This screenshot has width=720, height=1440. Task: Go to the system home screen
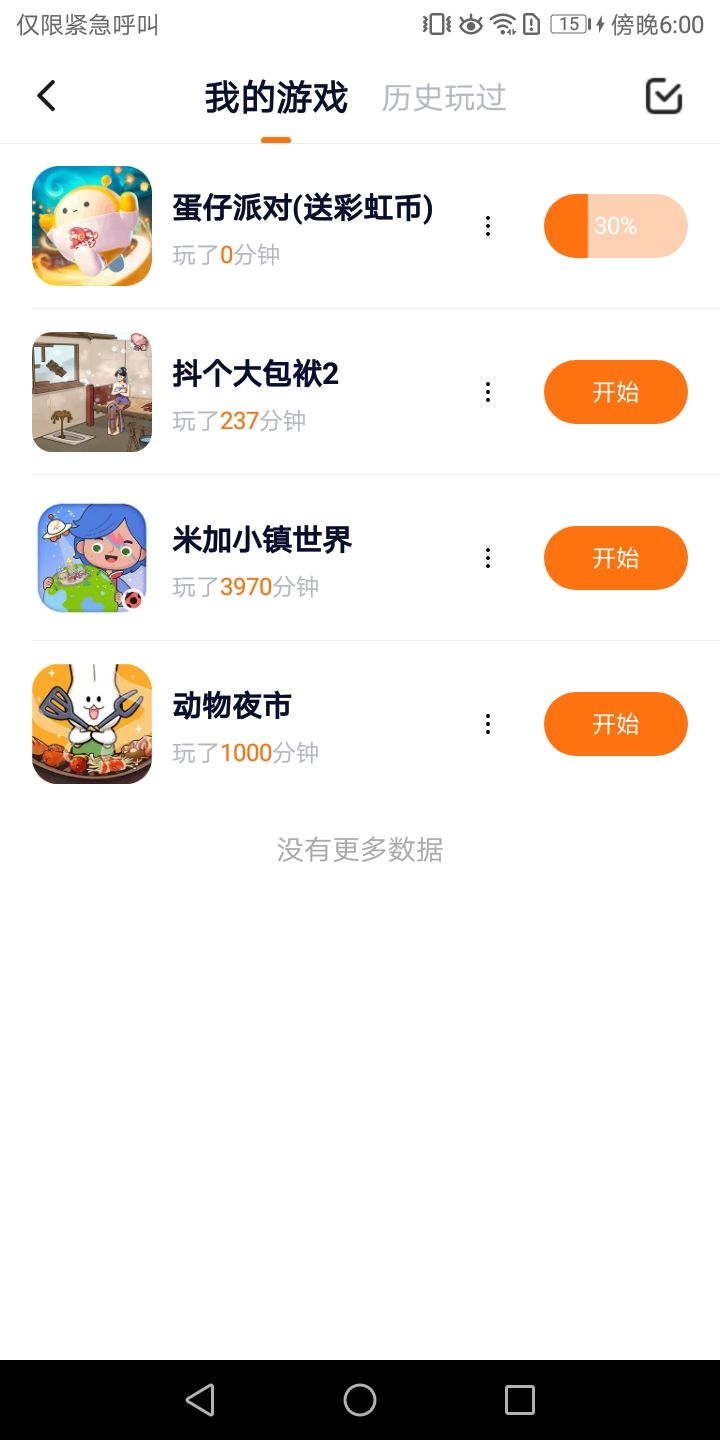[x=360, y=1400]
